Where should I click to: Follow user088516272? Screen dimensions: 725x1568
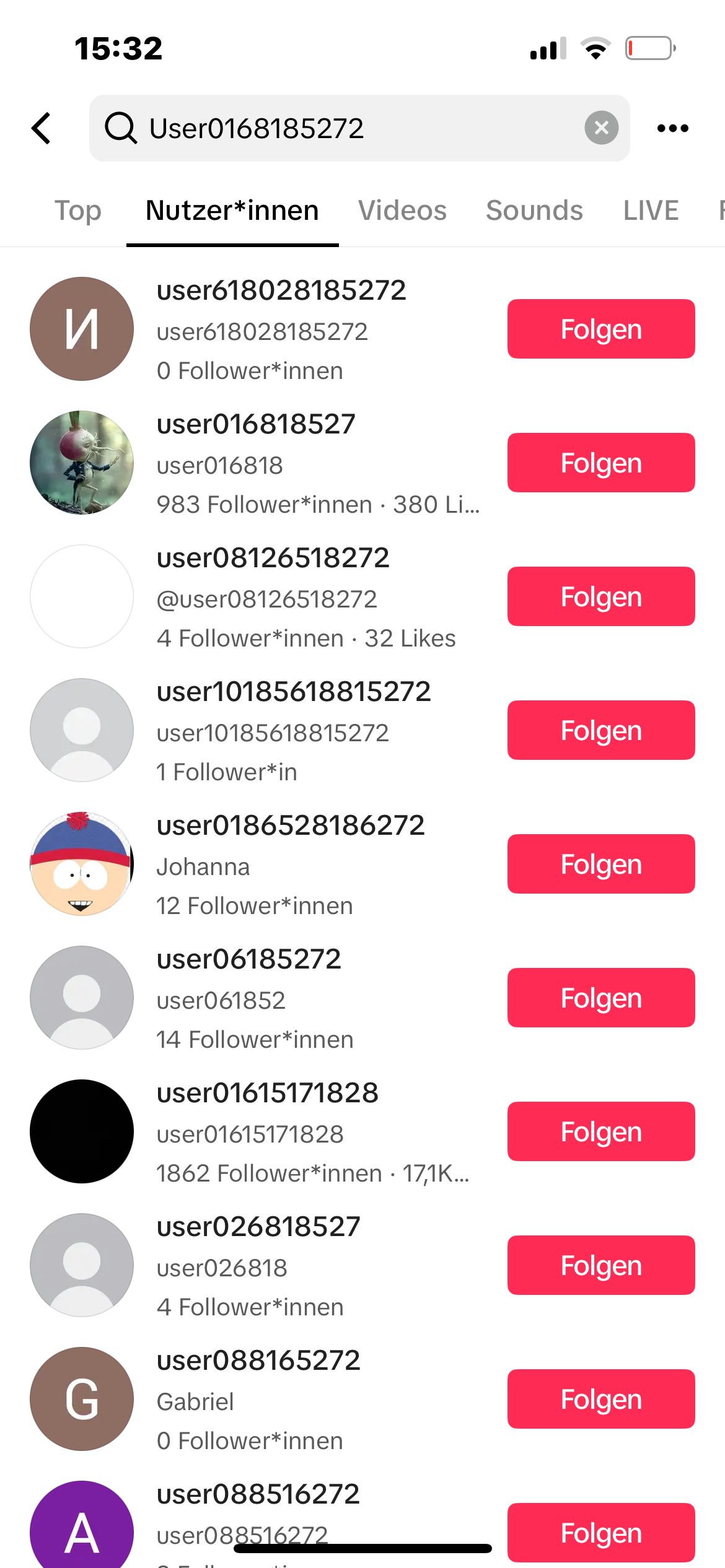[x=600, y=1533]
